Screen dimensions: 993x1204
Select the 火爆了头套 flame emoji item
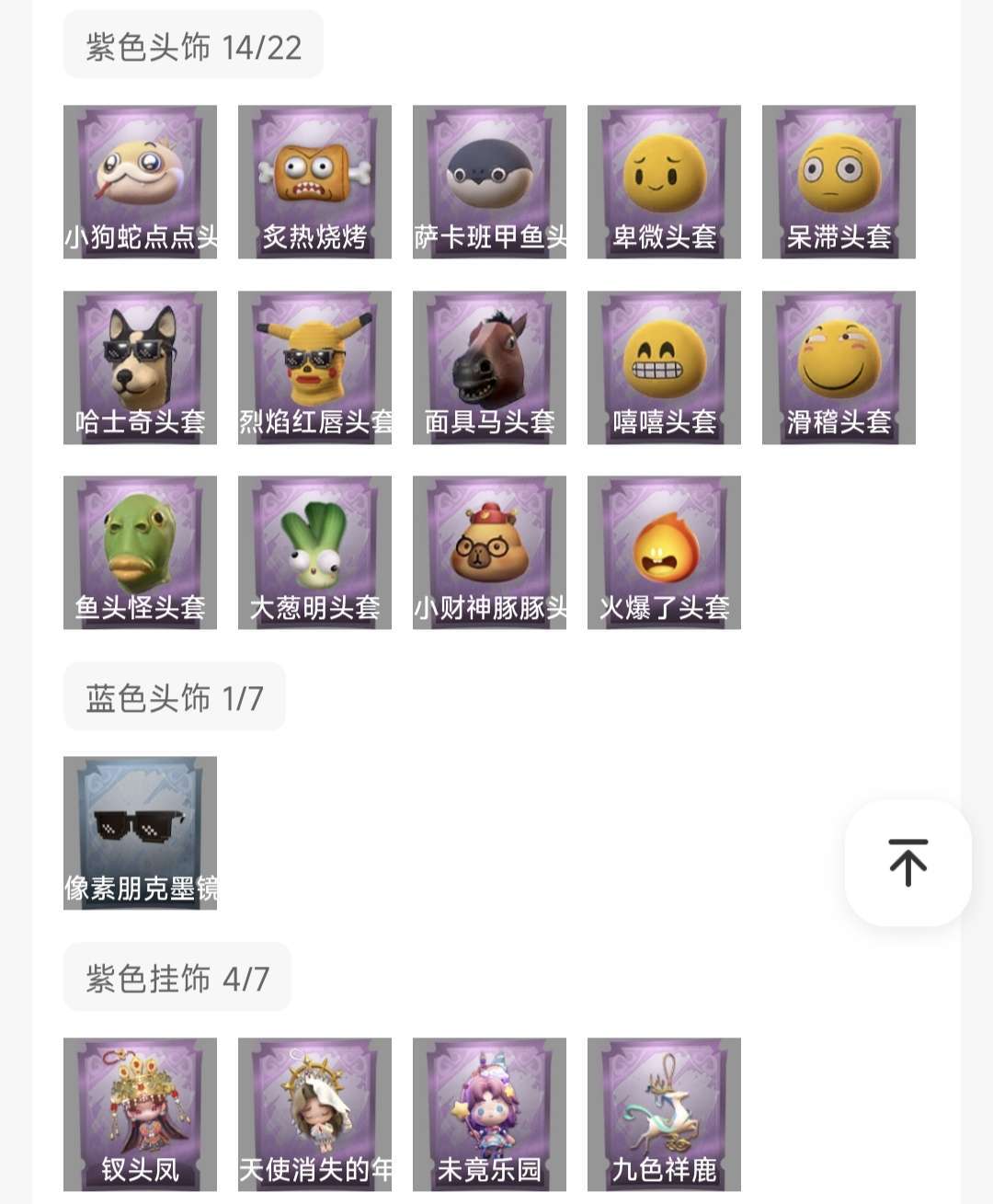click(664, 552)
